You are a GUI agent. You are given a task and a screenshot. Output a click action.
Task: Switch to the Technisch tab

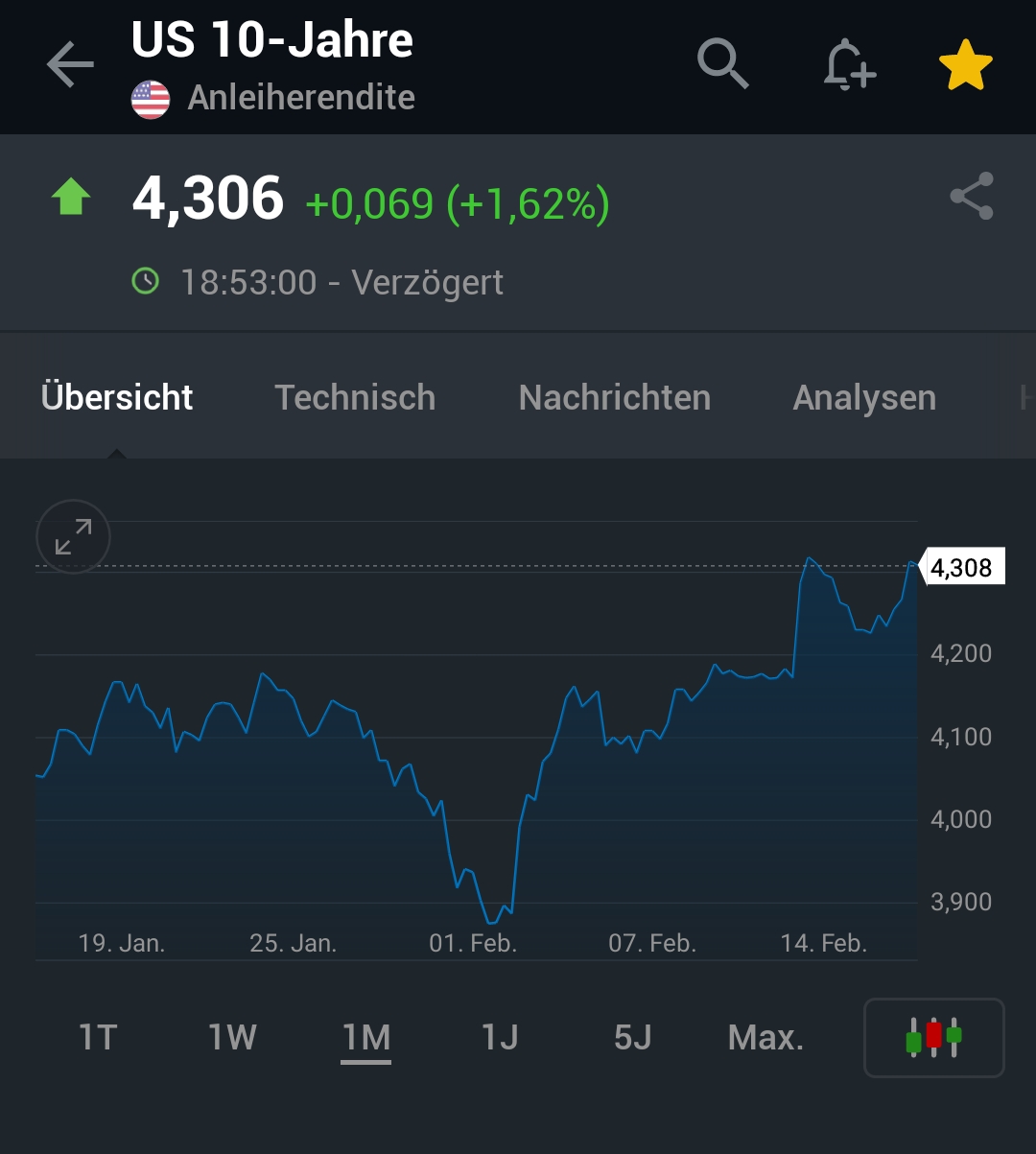tap(355, 397)
